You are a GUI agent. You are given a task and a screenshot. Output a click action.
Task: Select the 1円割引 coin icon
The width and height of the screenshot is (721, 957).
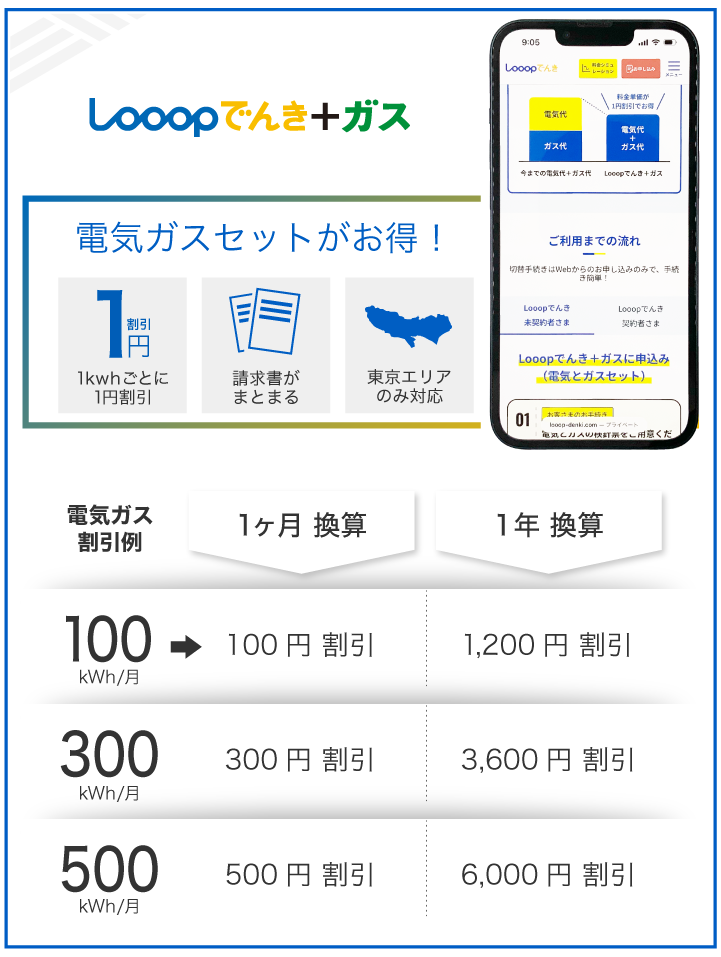[121, 323]
